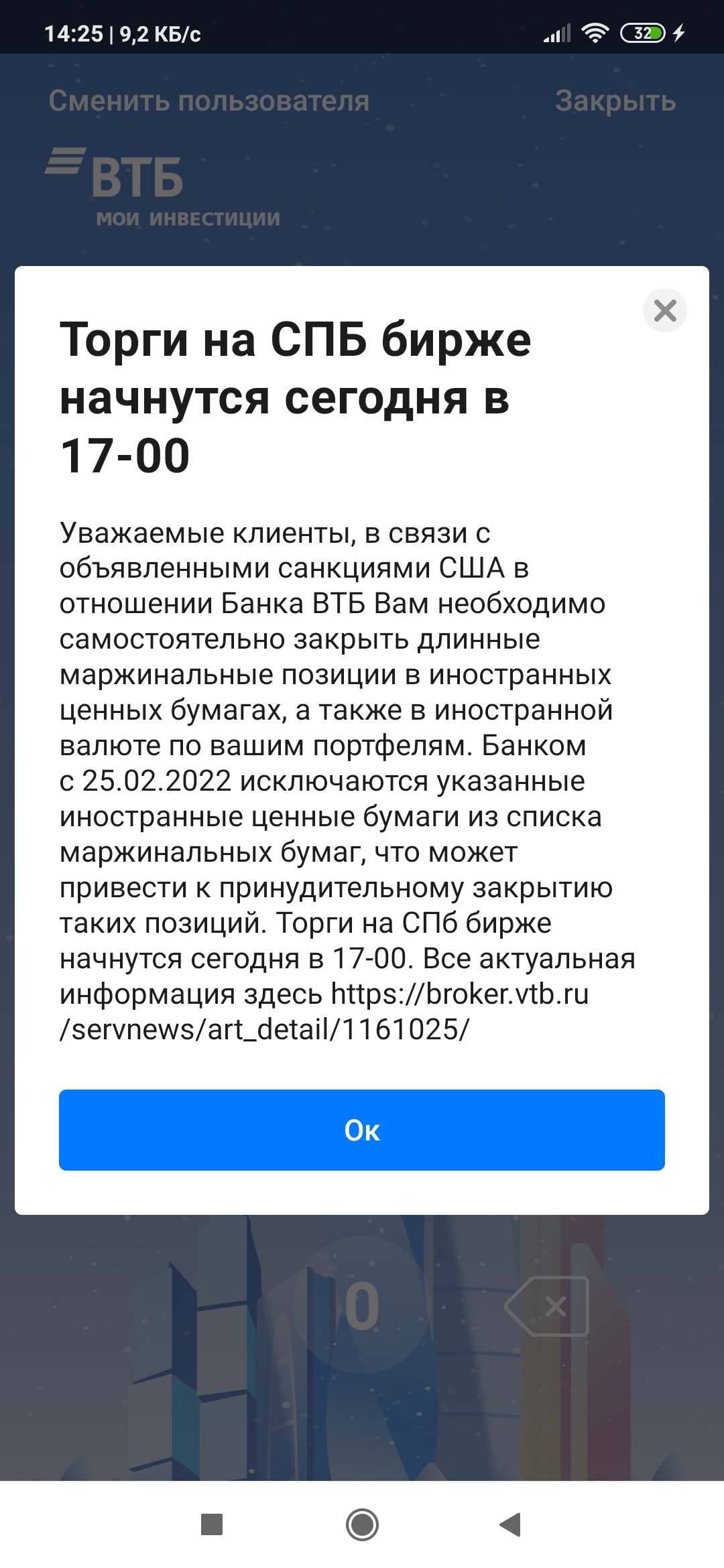
Task: Go to home via the navigation bar
Action: click(x=362, y=1524)
